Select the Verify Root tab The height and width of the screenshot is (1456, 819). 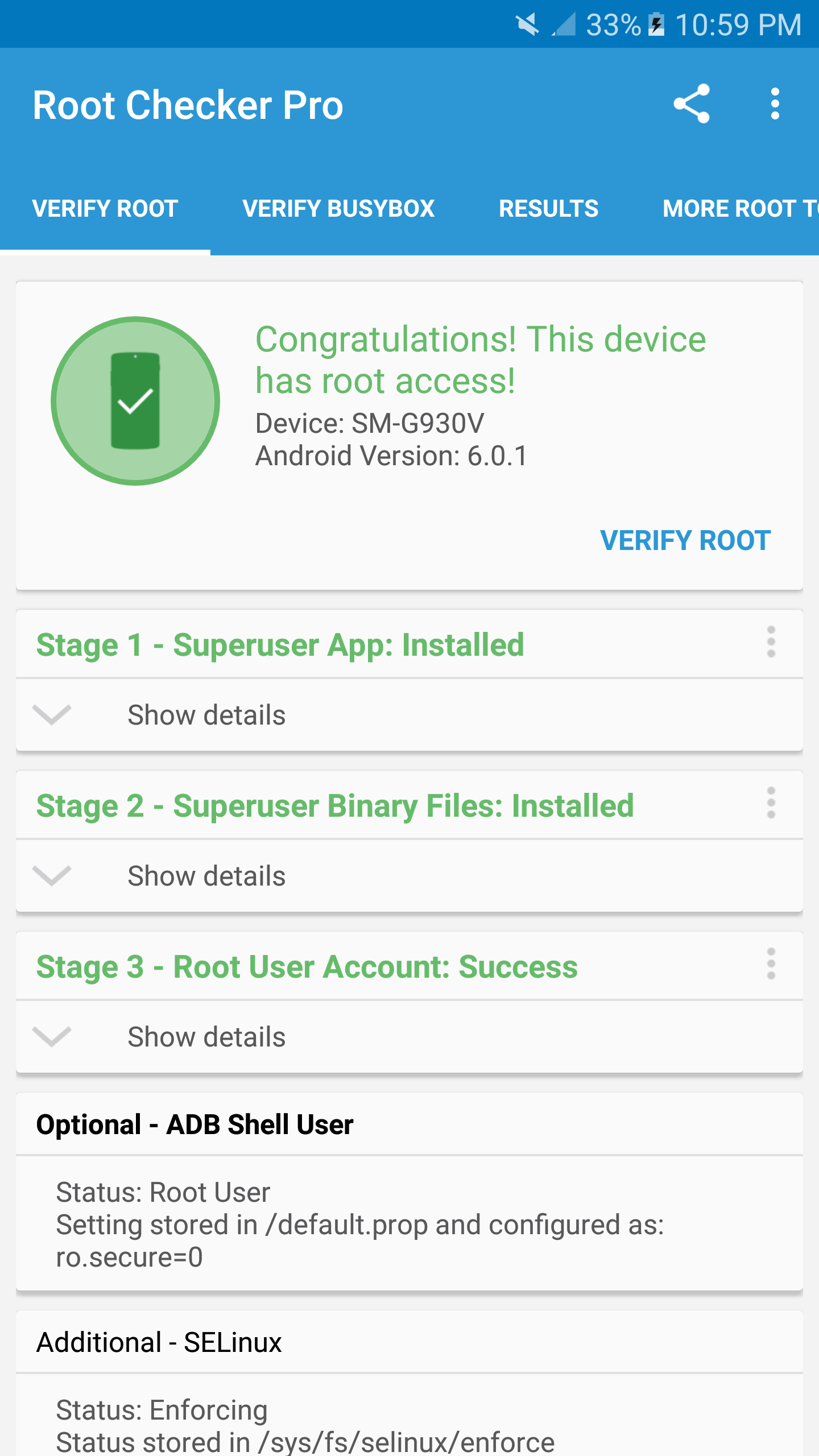pyautogui.click(x=105, y=209)
